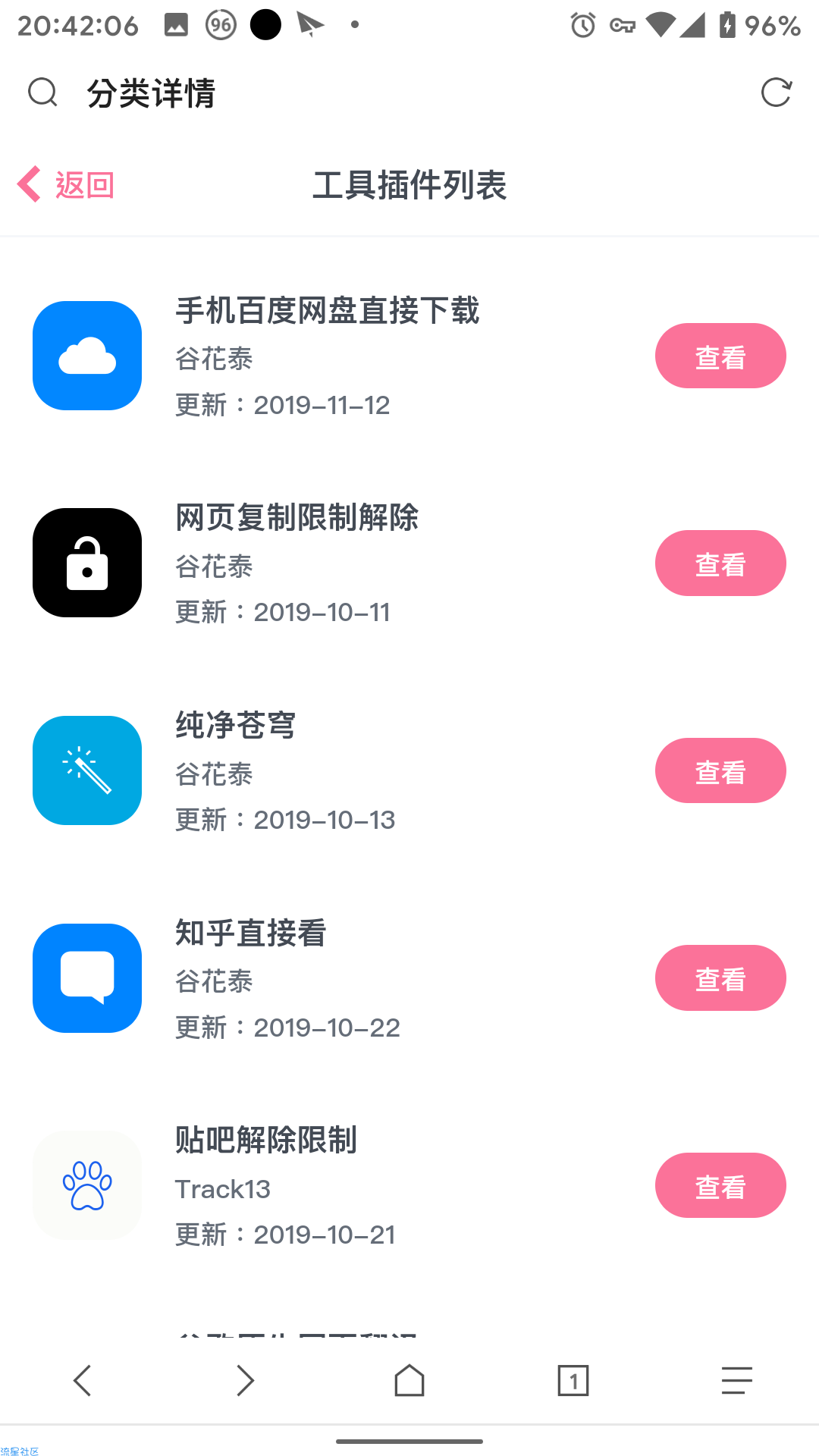Open 纯净苍穹 plugin with 查看 button
Screen dimensions: 819x1456
click(x=720, y=770)
